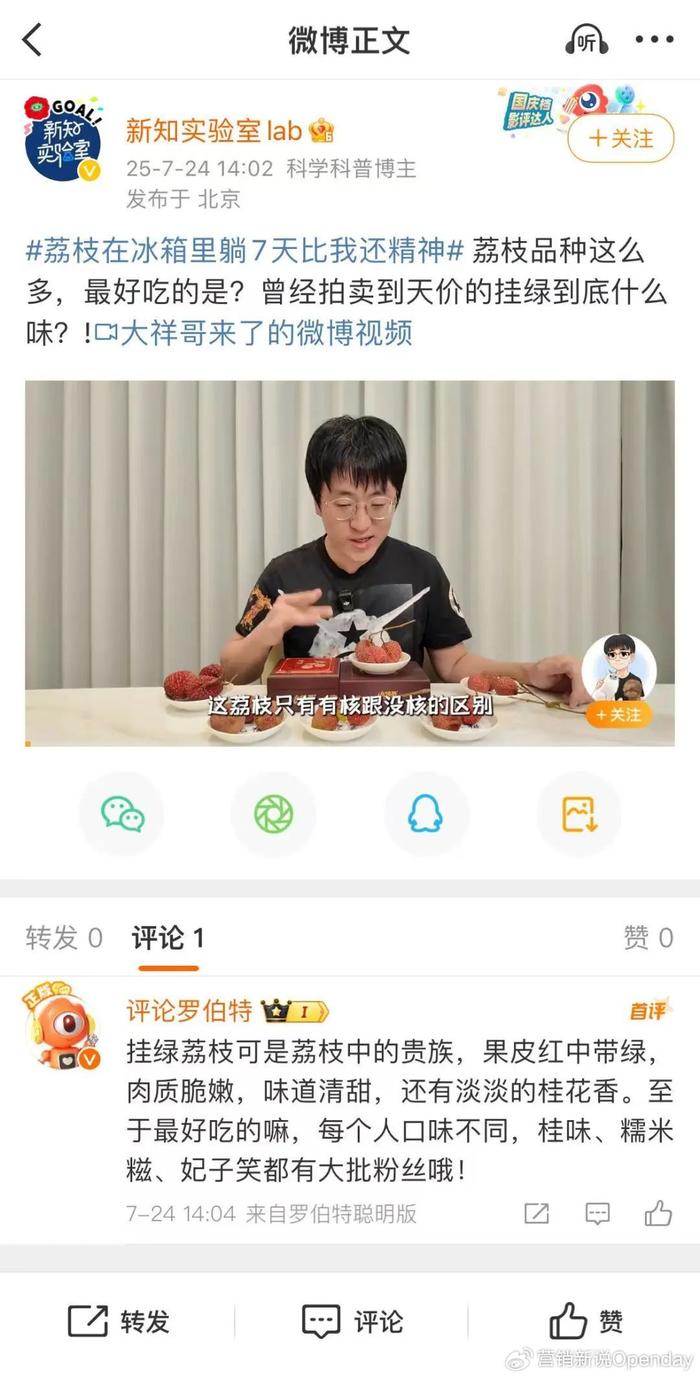Viewport: 700px width, 1378px height.
Task: Open hashtag 荔枝在冰箱里躺7天比我还精神
Action: click(245, 250)
